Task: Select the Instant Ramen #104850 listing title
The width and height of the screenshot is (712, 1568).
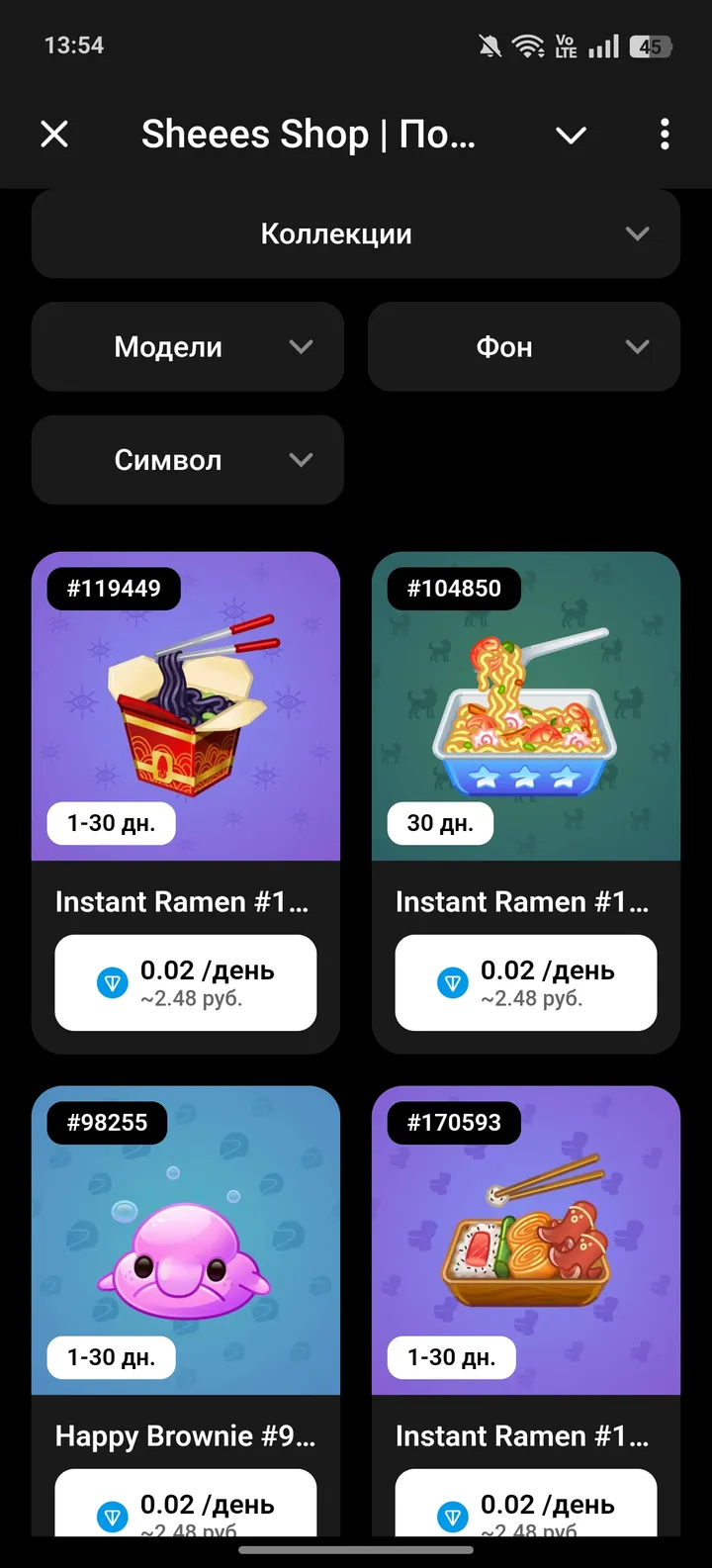Action: click(524, 901)
